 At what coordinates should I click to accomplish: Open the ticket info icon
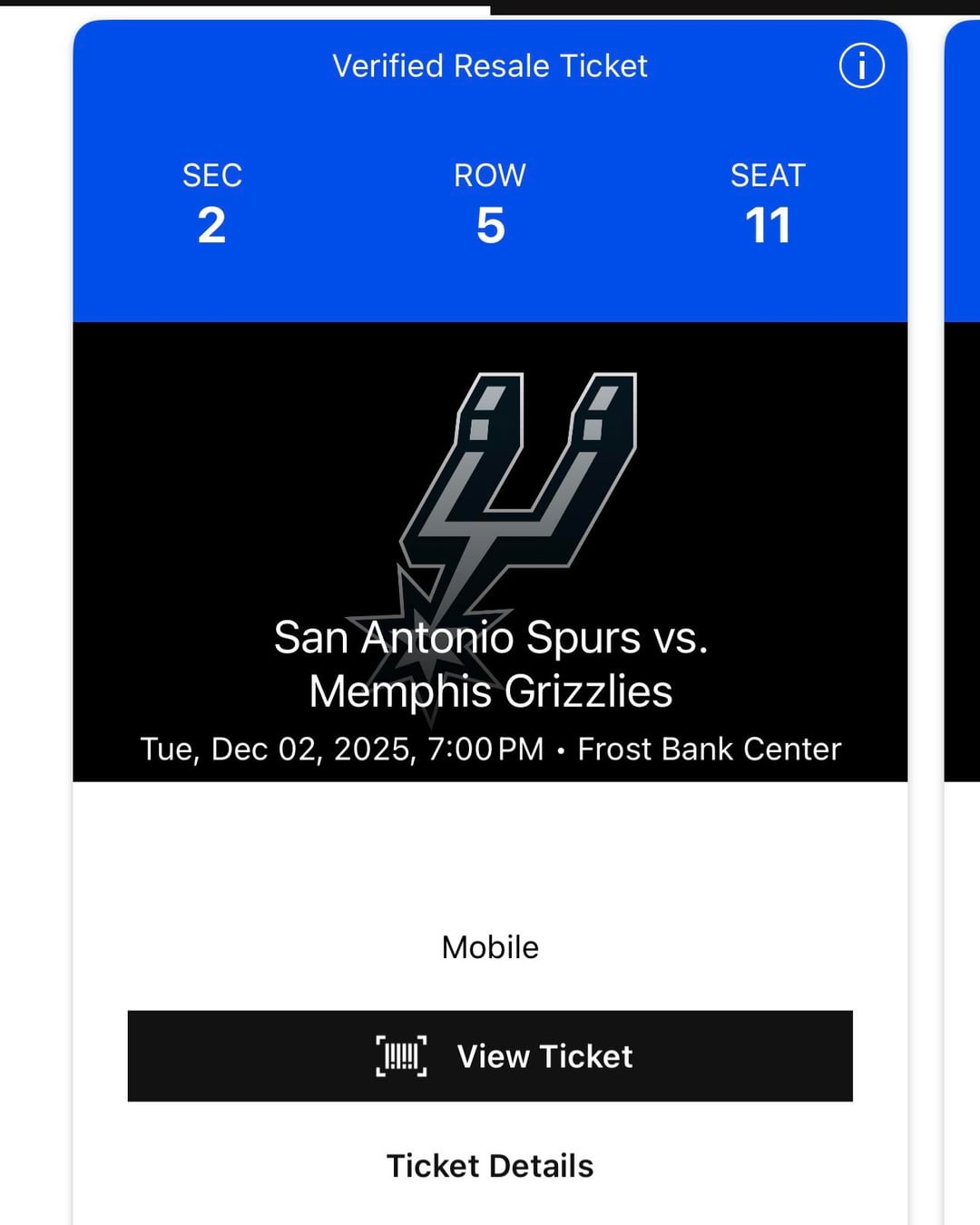coord(861,66)
